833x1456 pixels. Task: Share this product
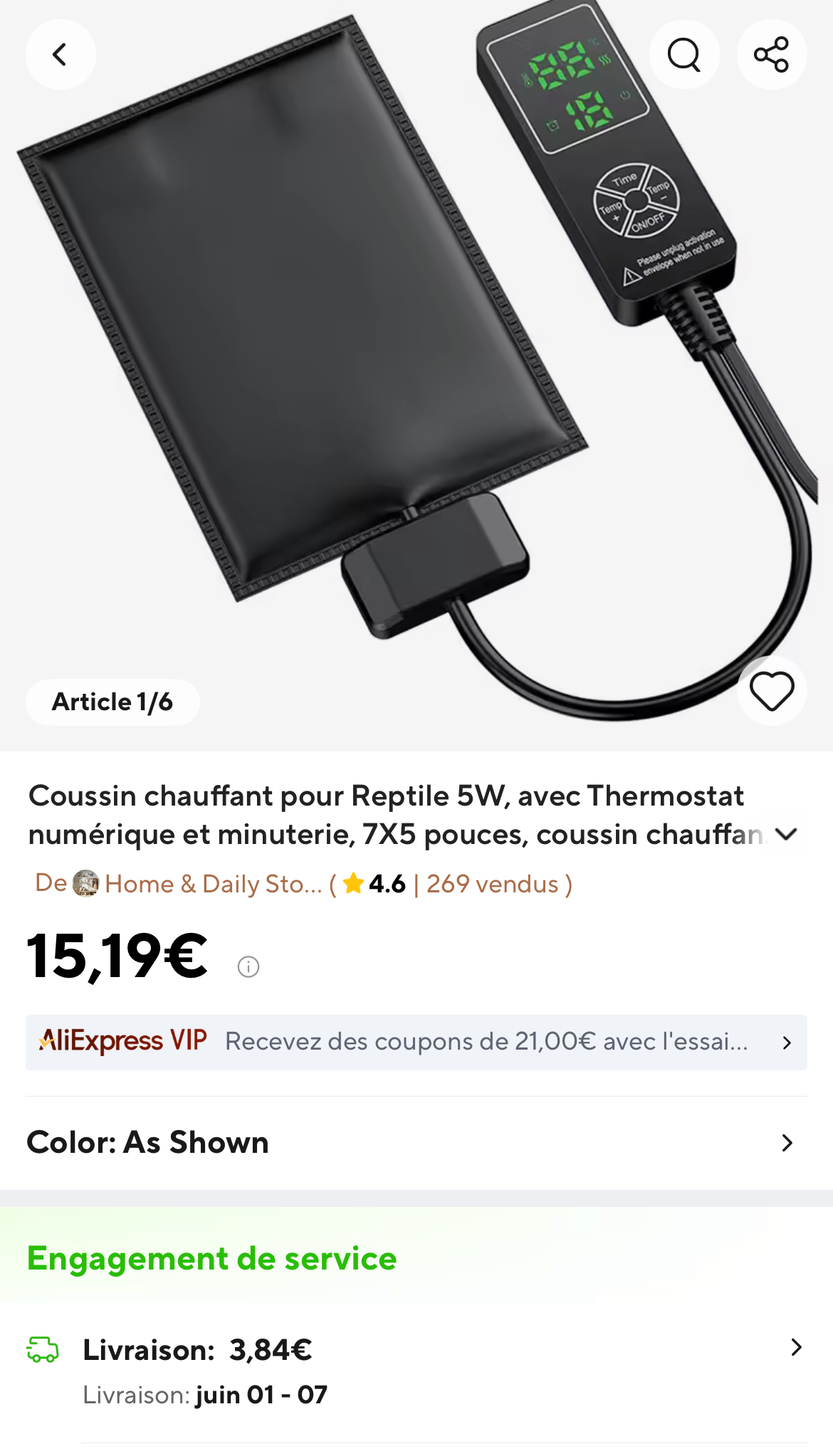[x=772, y=55]
